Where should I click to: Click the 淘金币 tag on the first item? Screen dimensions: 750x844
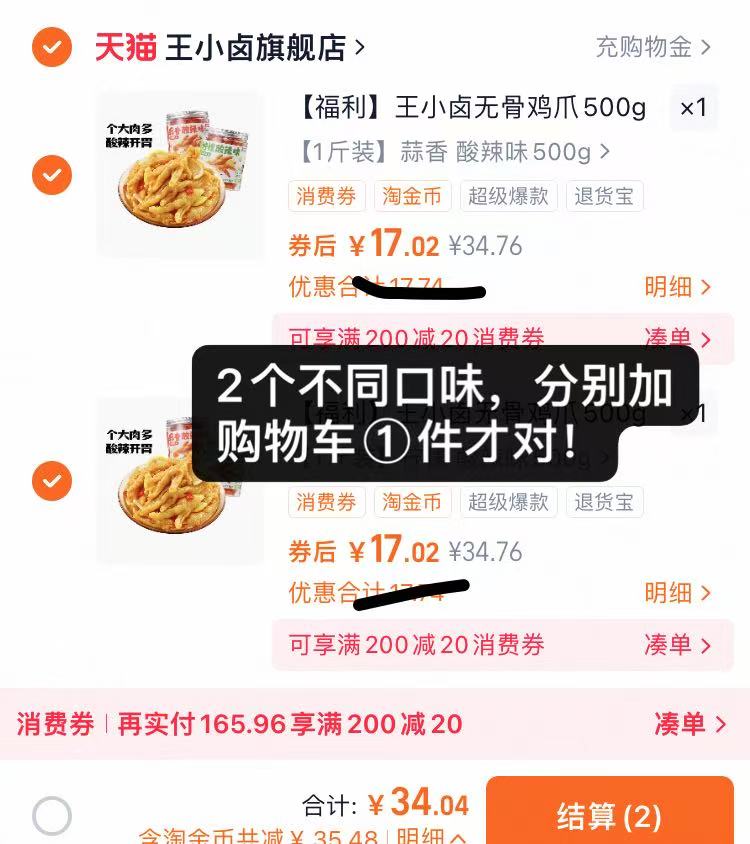coord(412,196)
